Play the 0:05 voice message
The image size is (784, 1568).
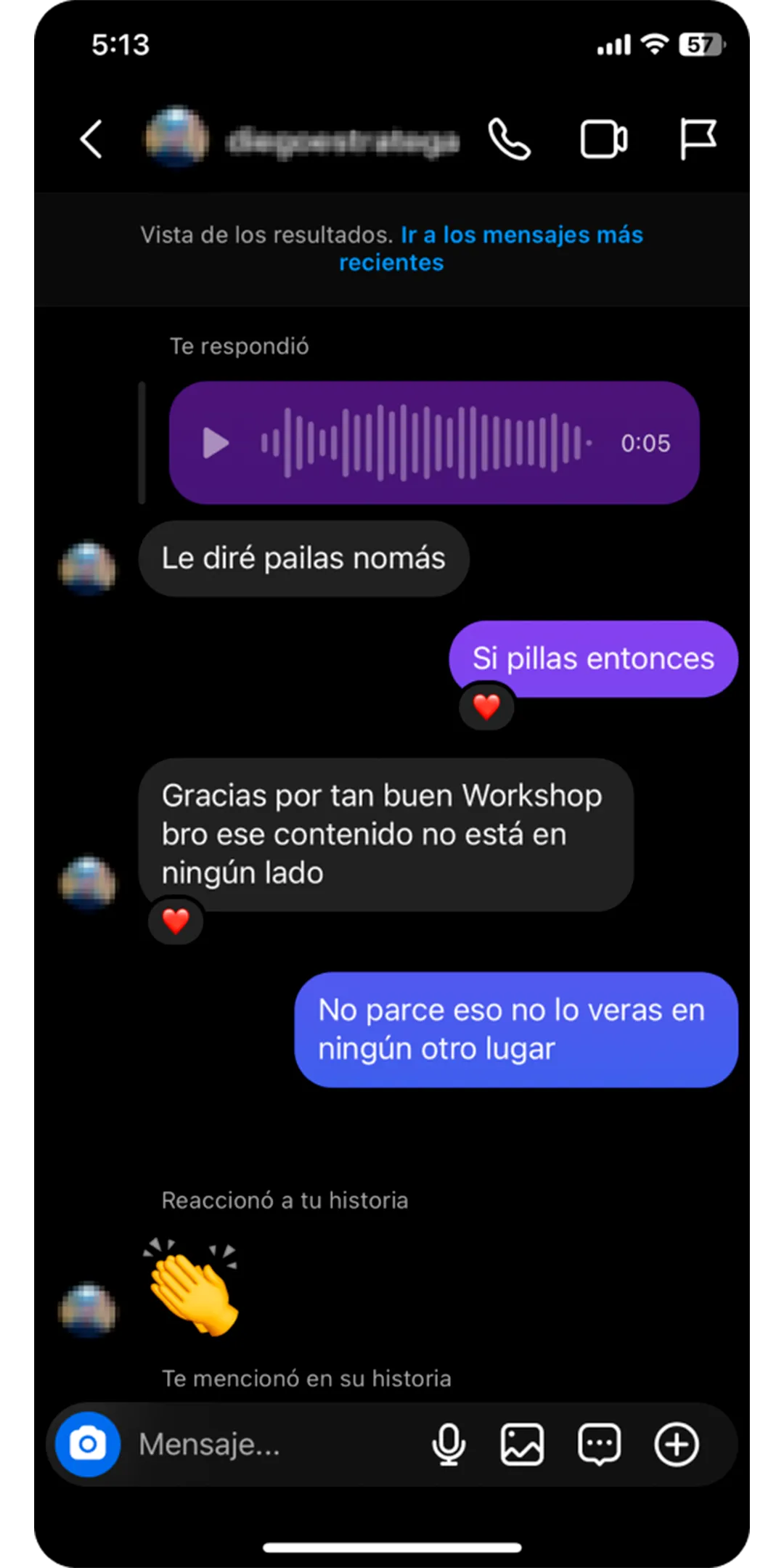pyautogui.click(x=216, y=443)
